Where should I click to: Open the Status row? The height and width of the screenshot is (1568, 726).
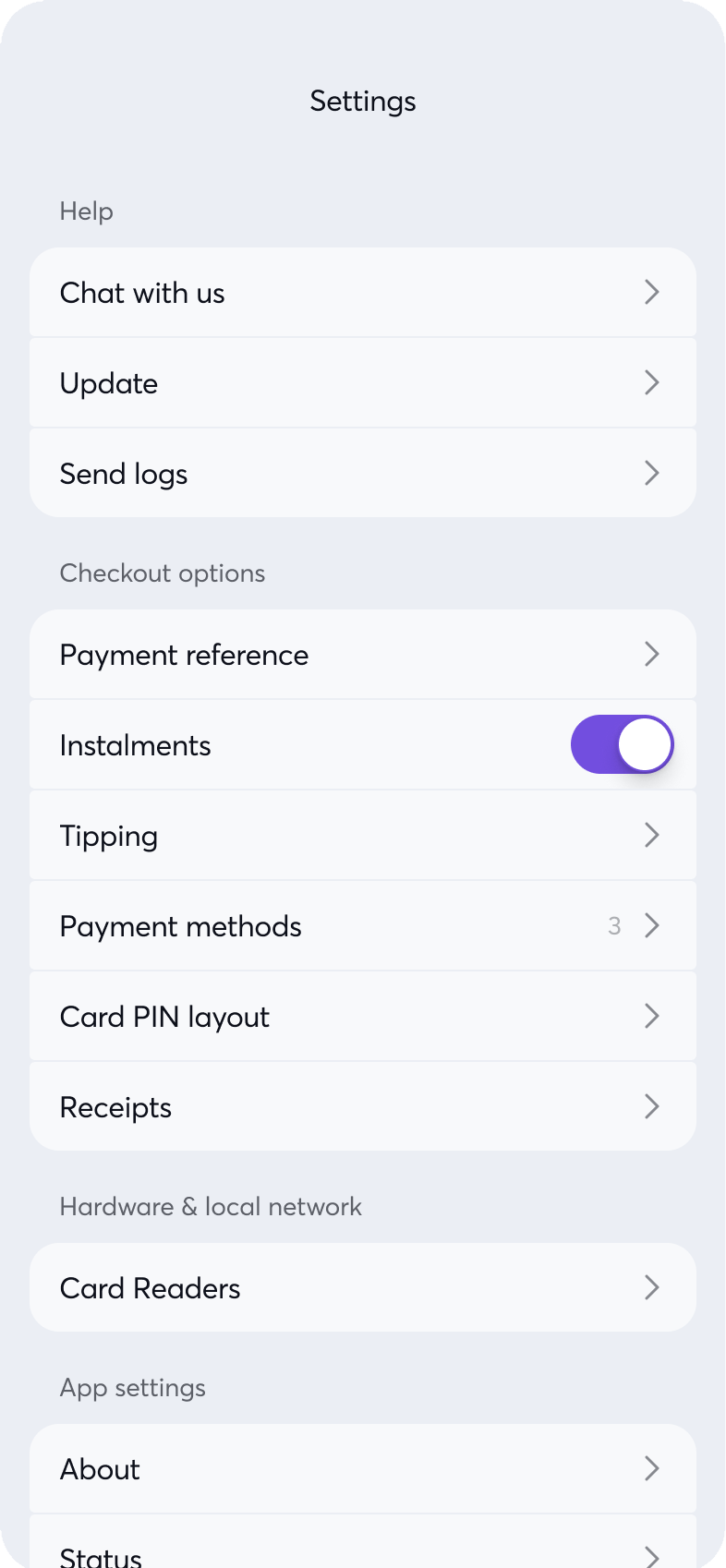click(363, 1542)
